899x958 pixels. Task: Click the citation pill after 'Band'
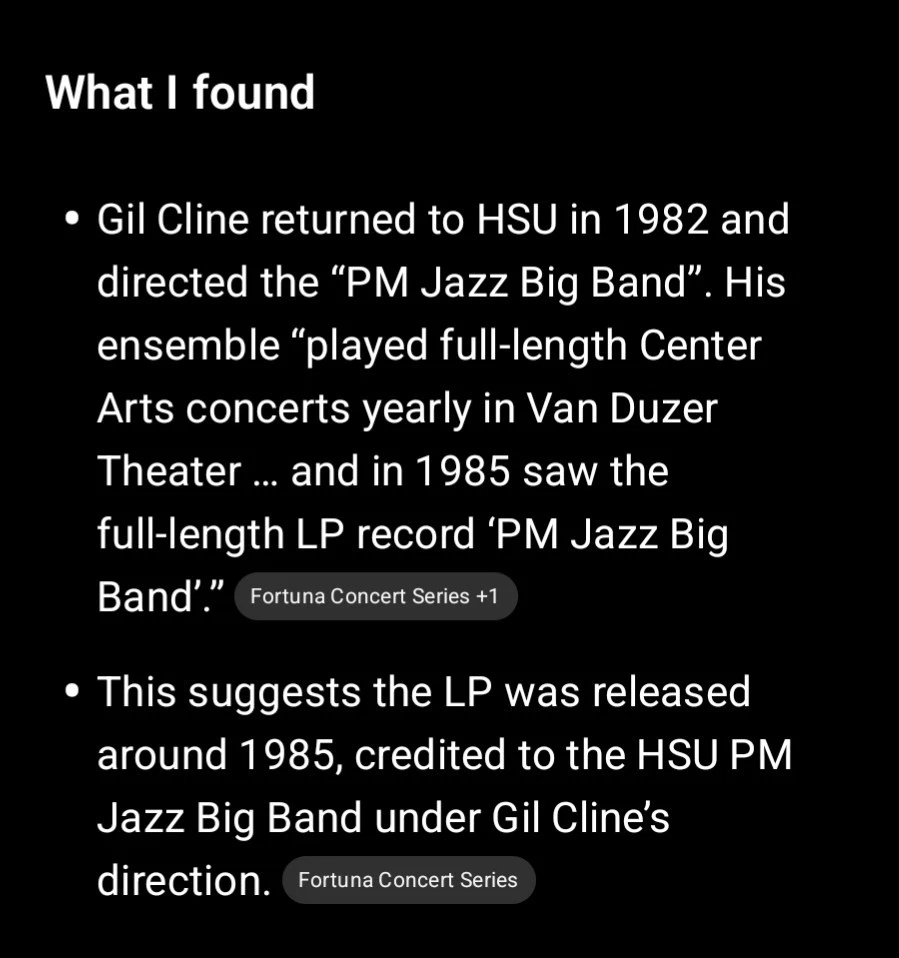[x=376, y=596]
